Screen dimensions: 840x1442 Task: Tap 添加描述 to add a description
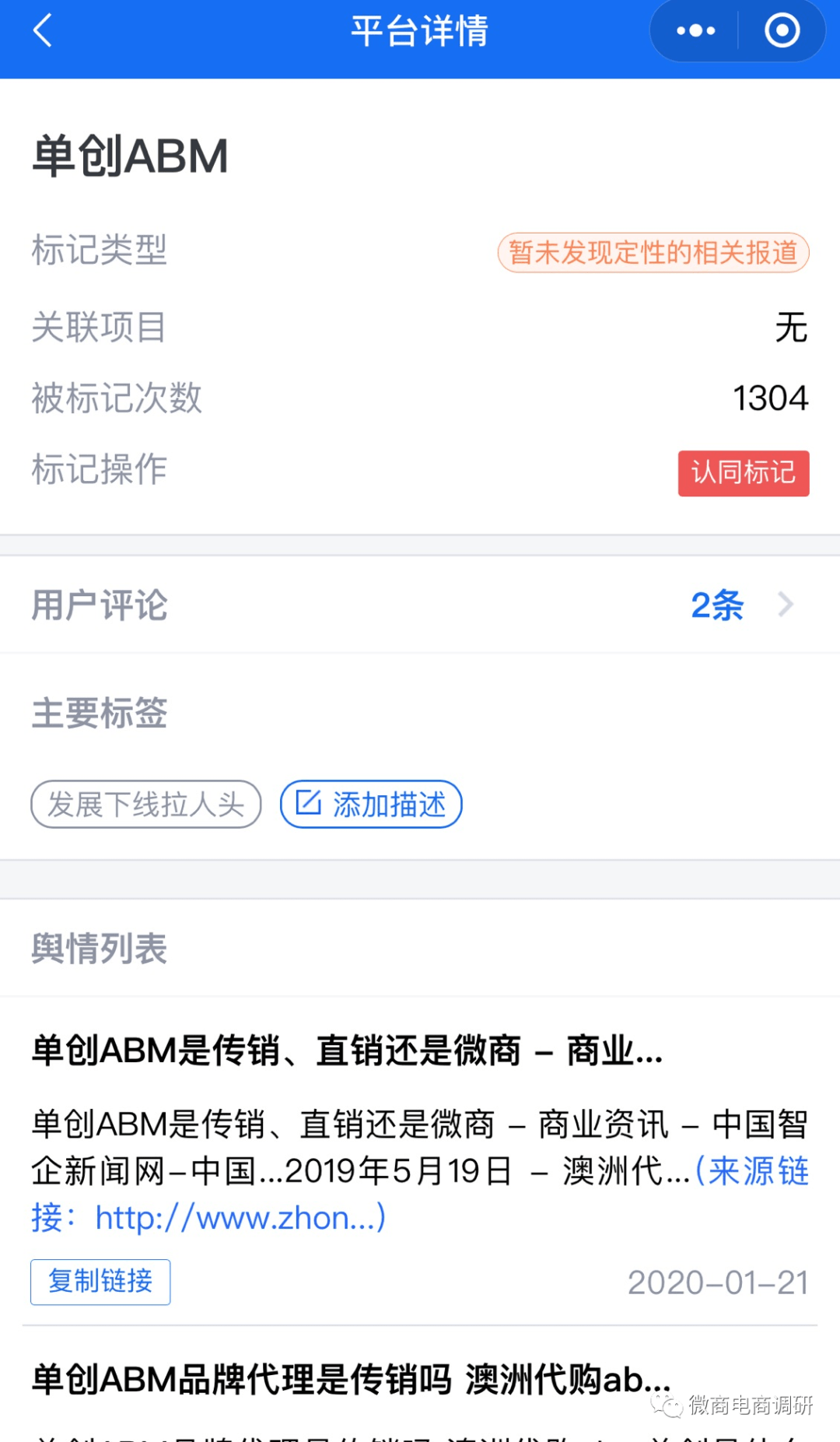point(371,805)
